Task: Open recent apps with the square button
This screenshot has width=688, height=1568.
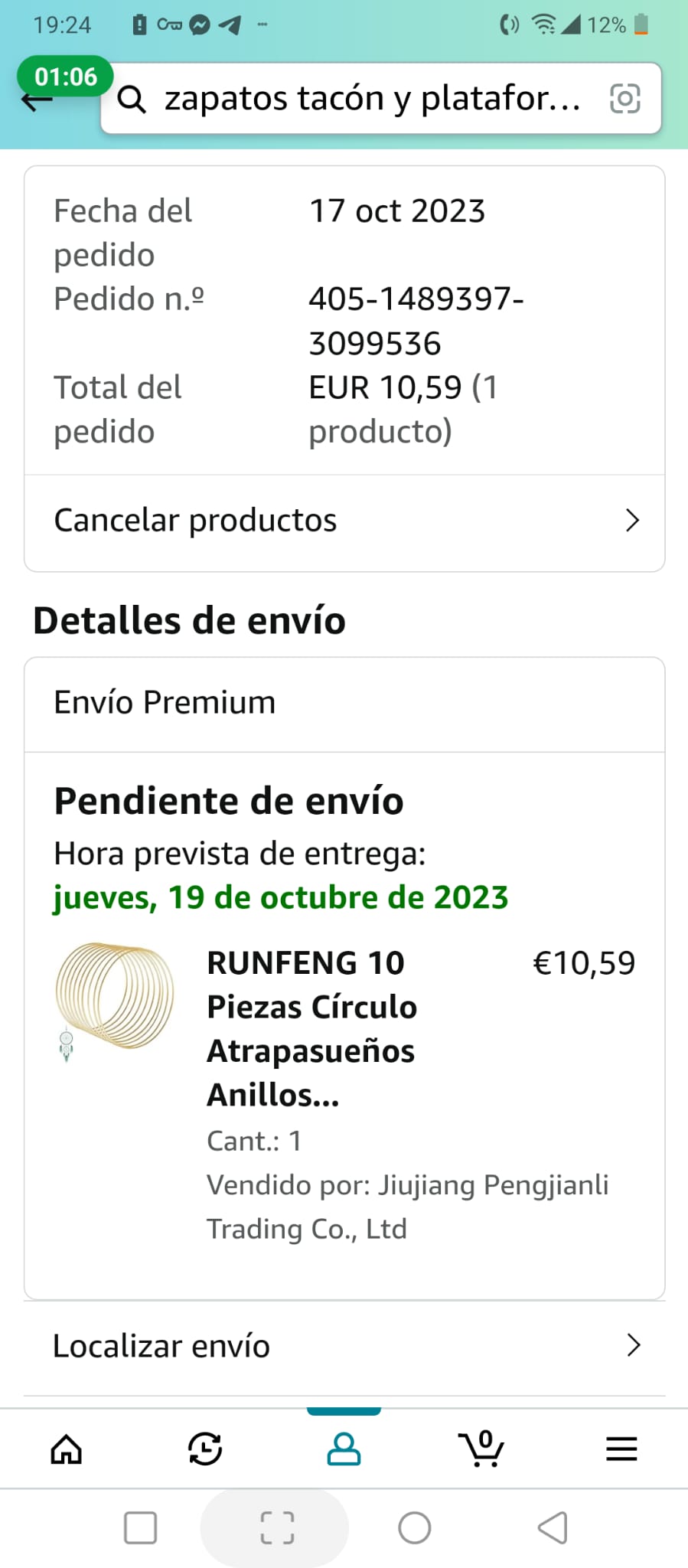Action: click(x=141, y=1528)
